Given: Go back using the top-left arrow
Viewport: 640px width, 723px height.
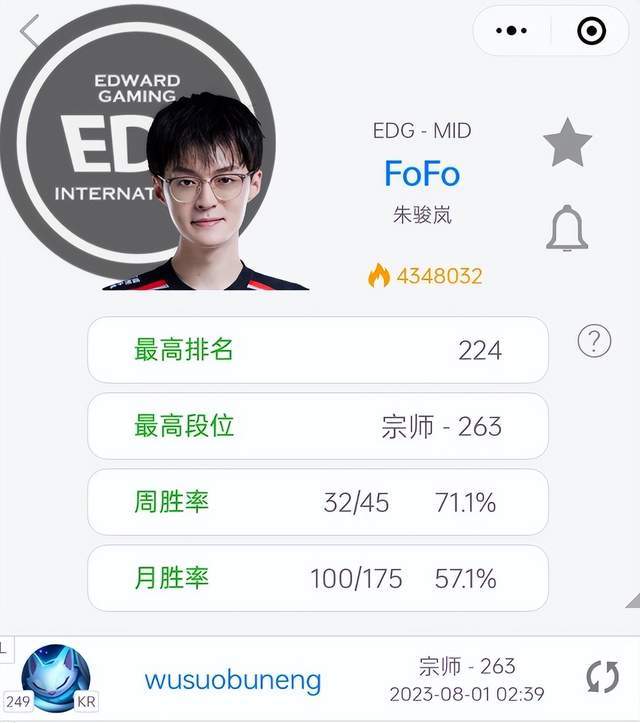Looking at the screenshot, I should pos(29,30).
